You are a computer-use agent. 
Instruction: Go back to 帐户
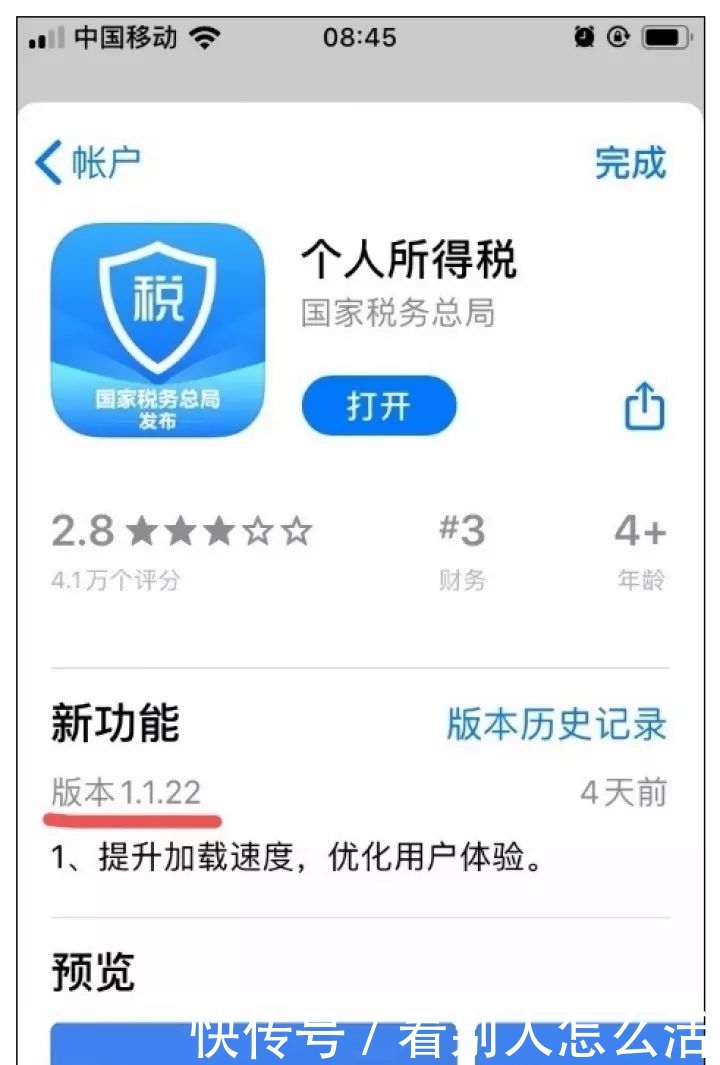click(88, 162)
